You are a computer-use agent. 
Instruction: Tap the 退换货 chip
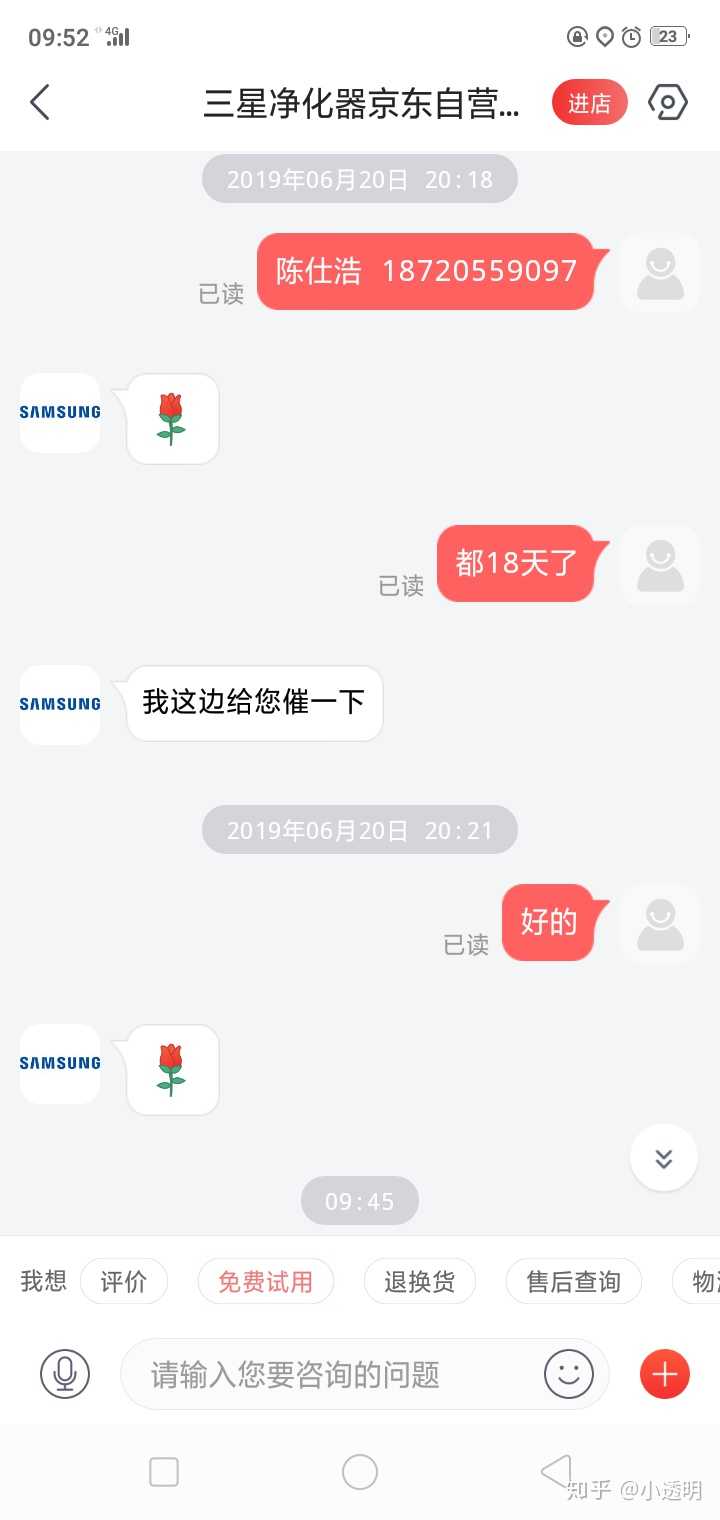coord(419,1282)
